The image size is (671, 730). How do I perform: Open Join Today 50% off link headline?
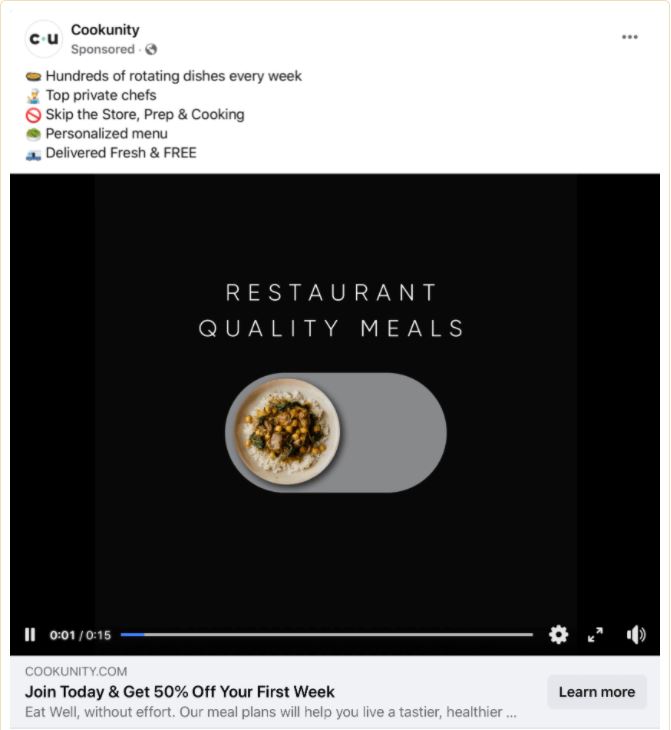(180, 692)
